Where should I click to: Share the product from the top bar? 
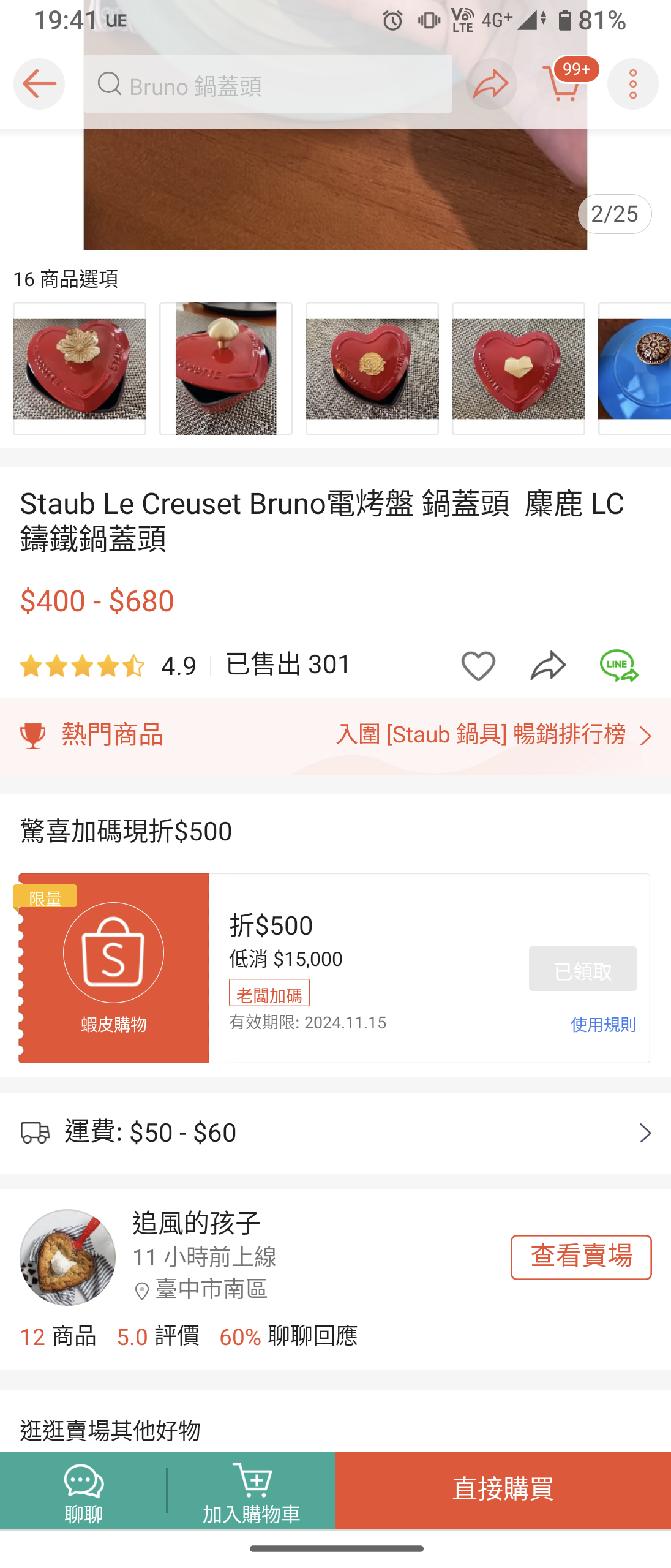pos(491,84)
